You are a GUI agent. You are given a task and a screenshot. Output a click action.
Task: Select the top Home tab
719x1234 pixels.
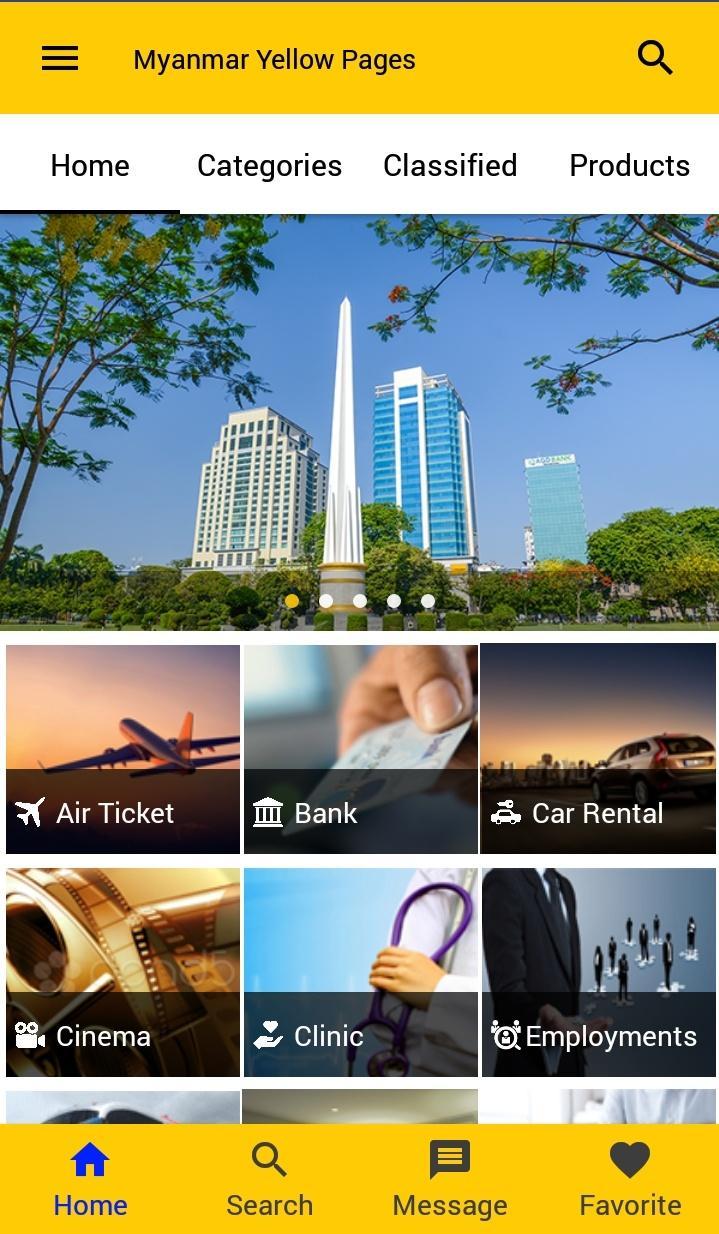click(x=90, y=166)
